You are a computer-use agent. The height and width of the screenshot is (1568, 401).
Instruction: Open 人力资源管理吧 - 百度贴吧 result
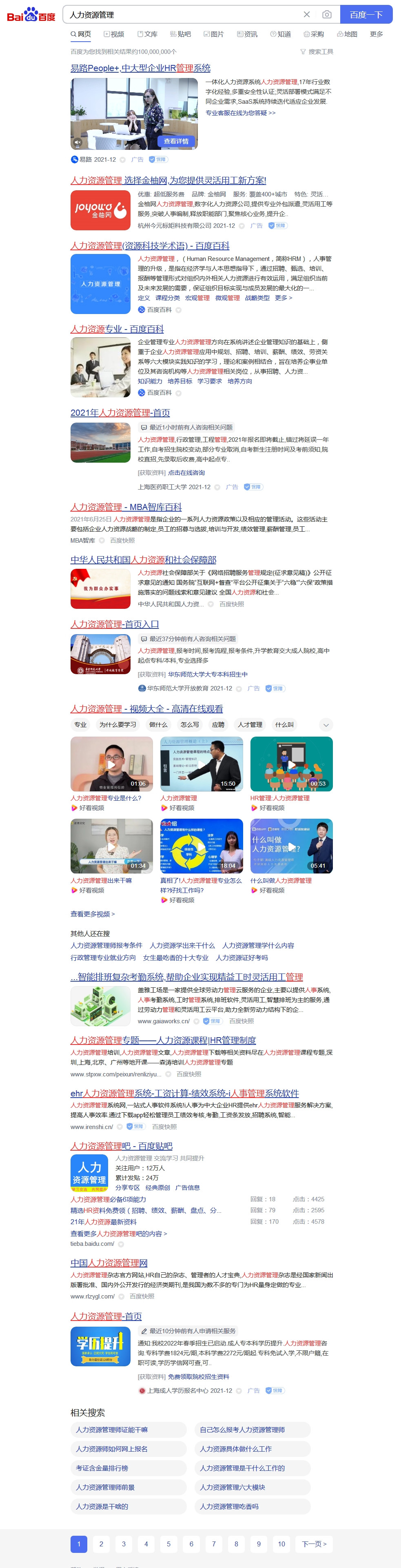[121, 1145]
